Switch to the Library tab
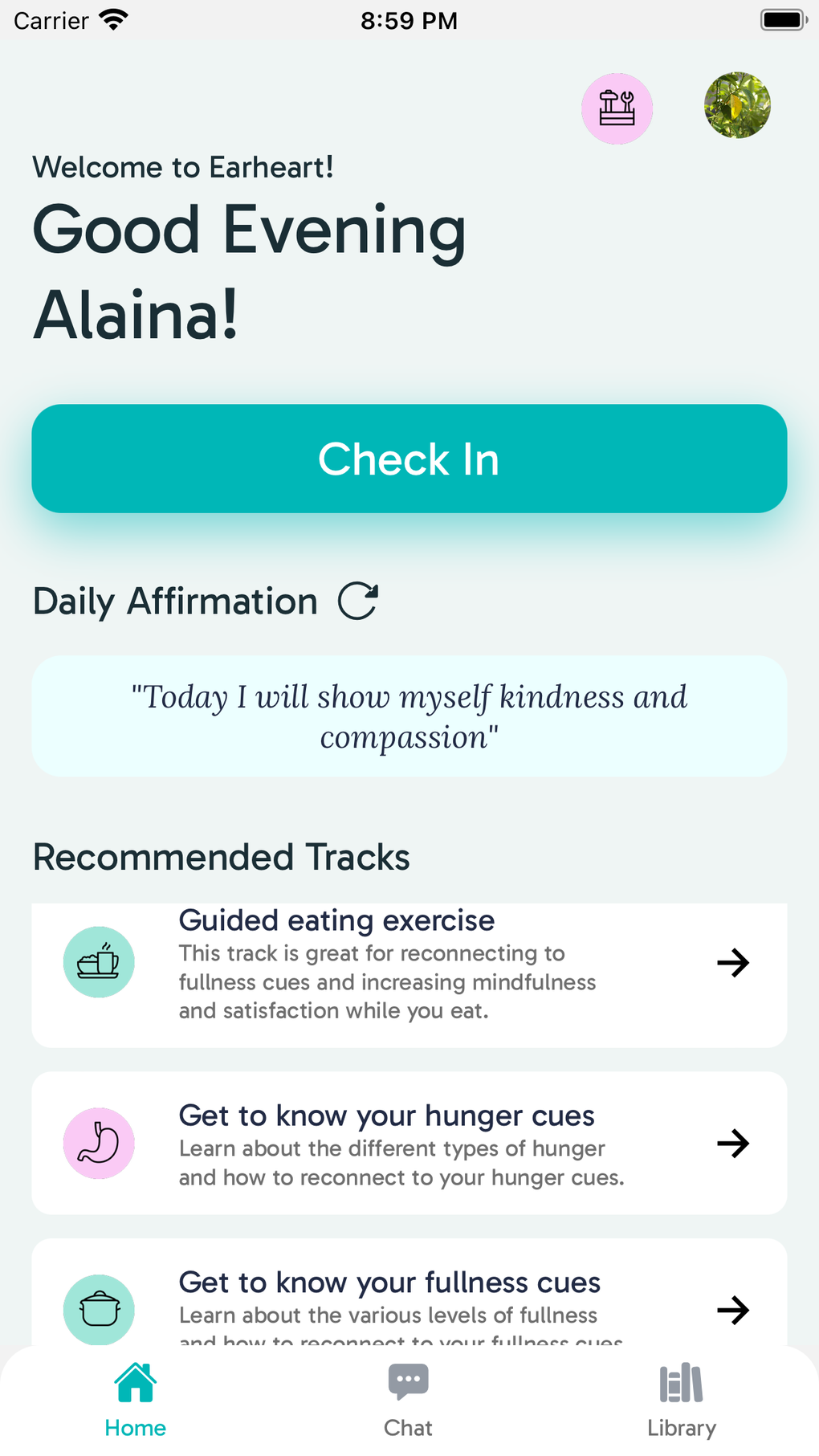 tap(682, 1401)
